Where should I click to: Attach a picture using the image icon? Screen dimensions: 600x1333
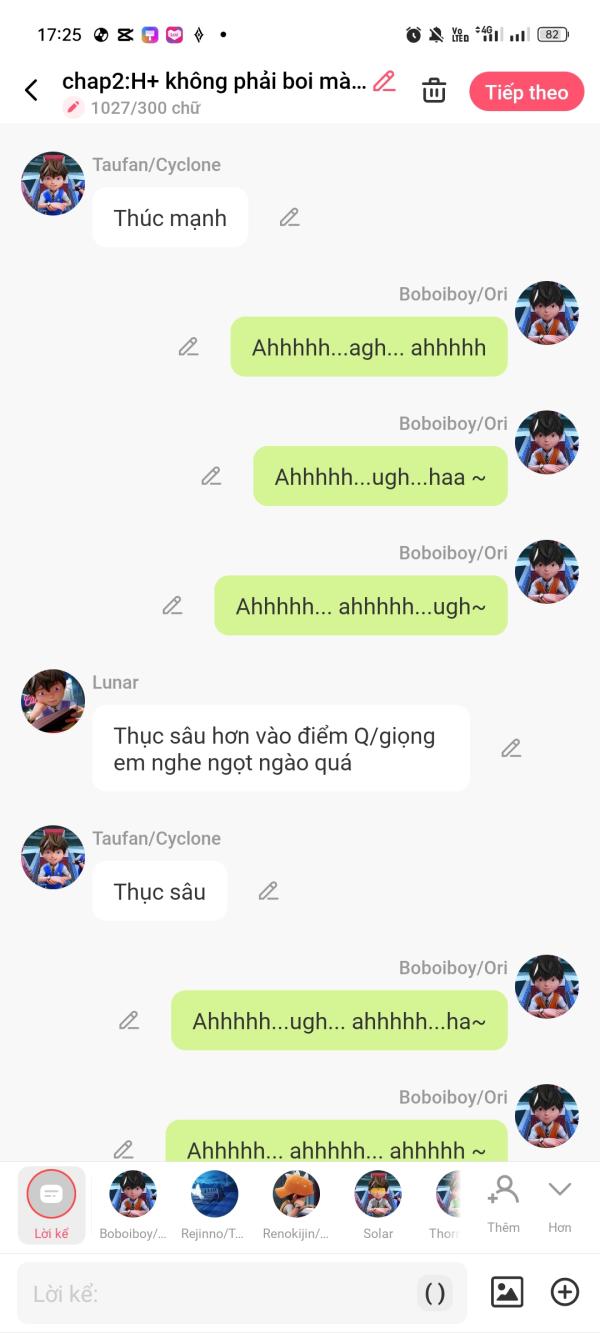tap(507, 1292)
